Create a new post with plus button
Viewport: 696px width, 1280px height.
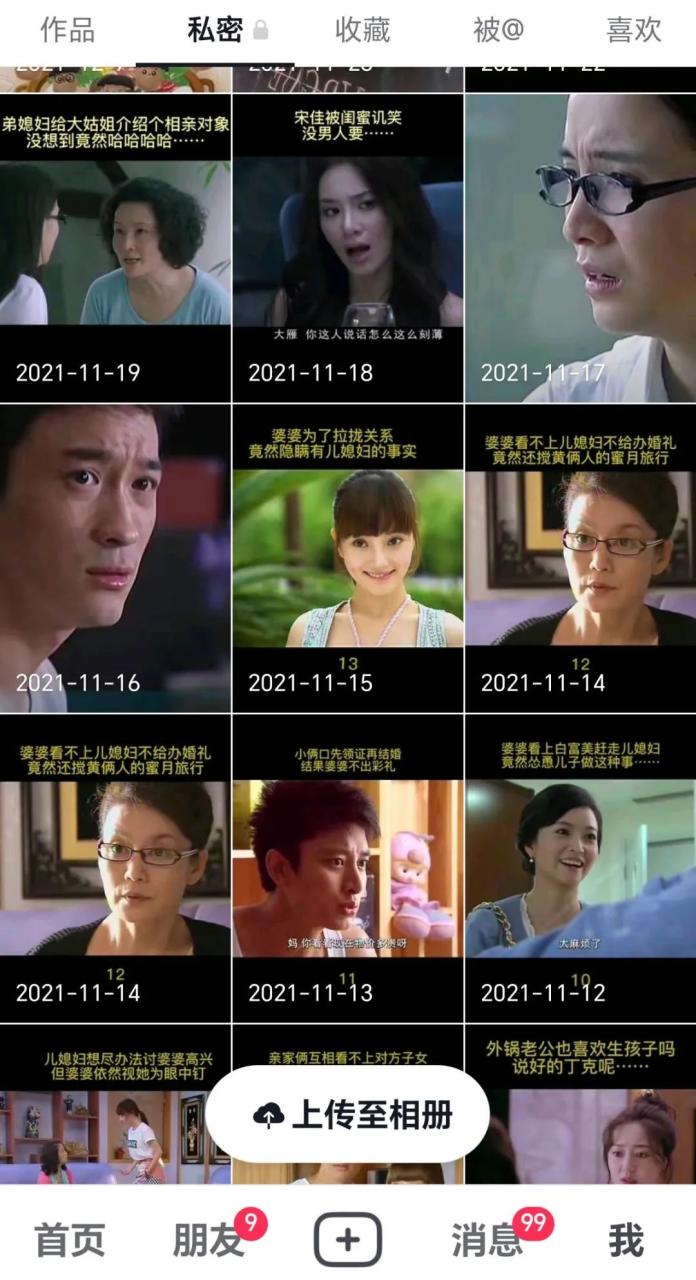tap(348, 1241)
